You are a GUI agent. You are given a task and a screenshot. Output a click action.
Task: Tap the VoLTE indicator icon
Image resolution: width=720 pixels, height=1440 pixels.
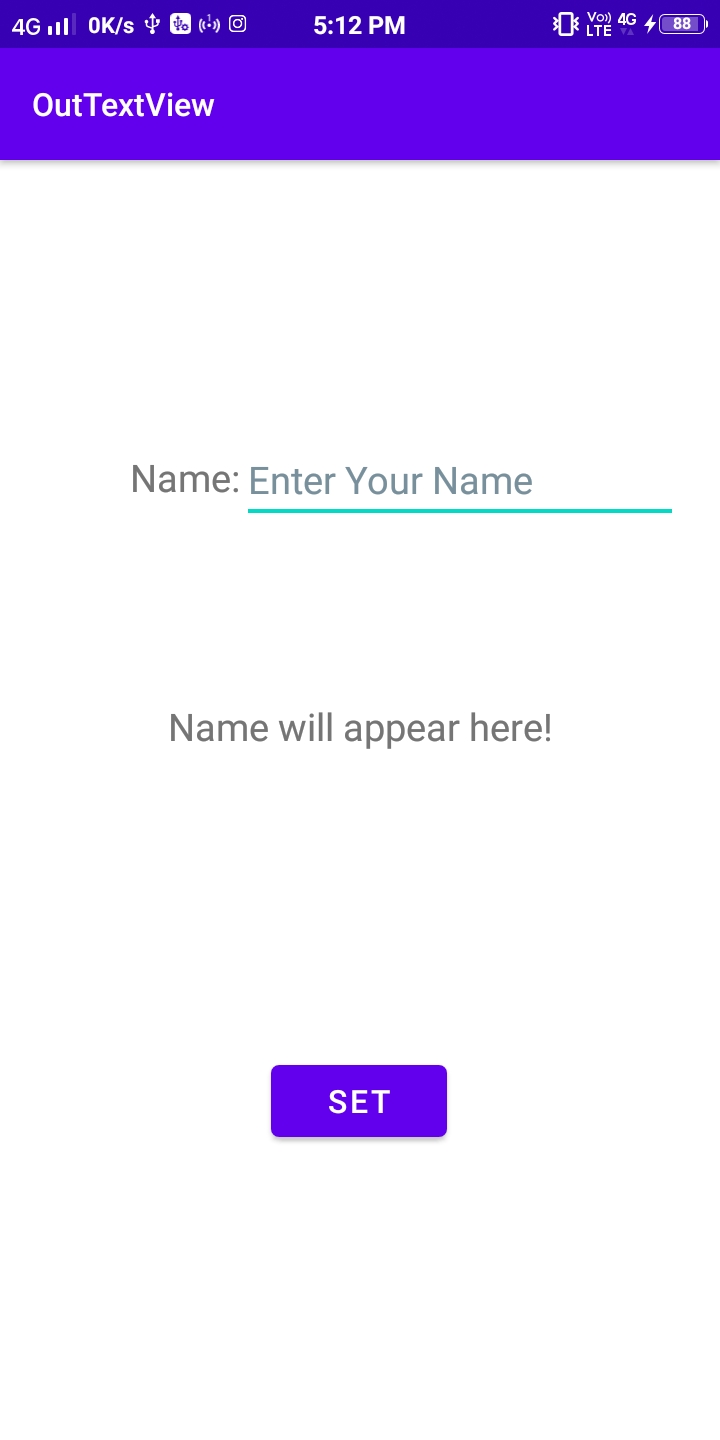pos(597,24)
